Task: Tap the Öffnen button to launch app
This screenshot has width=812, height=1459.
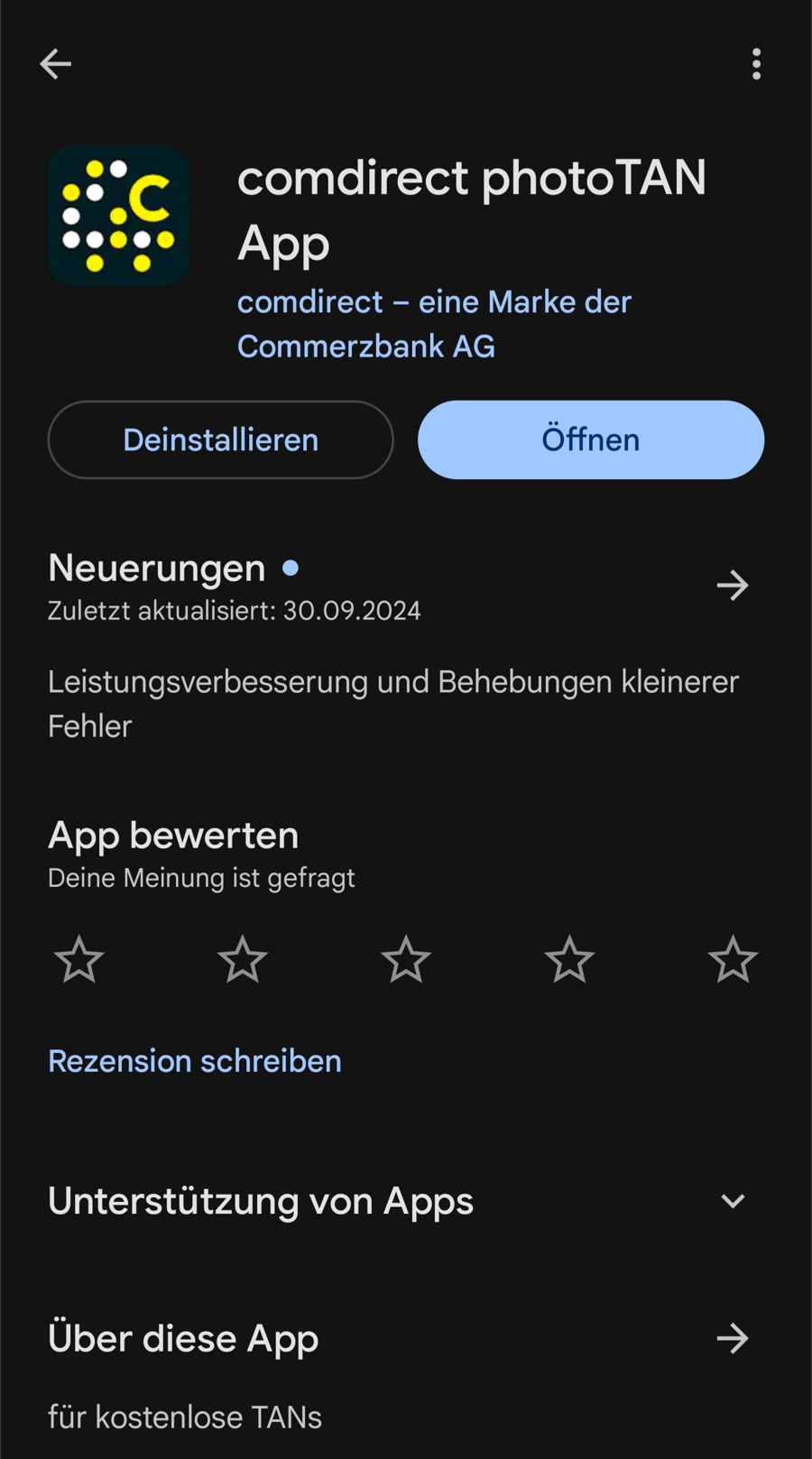Action: tap(590, 439)
